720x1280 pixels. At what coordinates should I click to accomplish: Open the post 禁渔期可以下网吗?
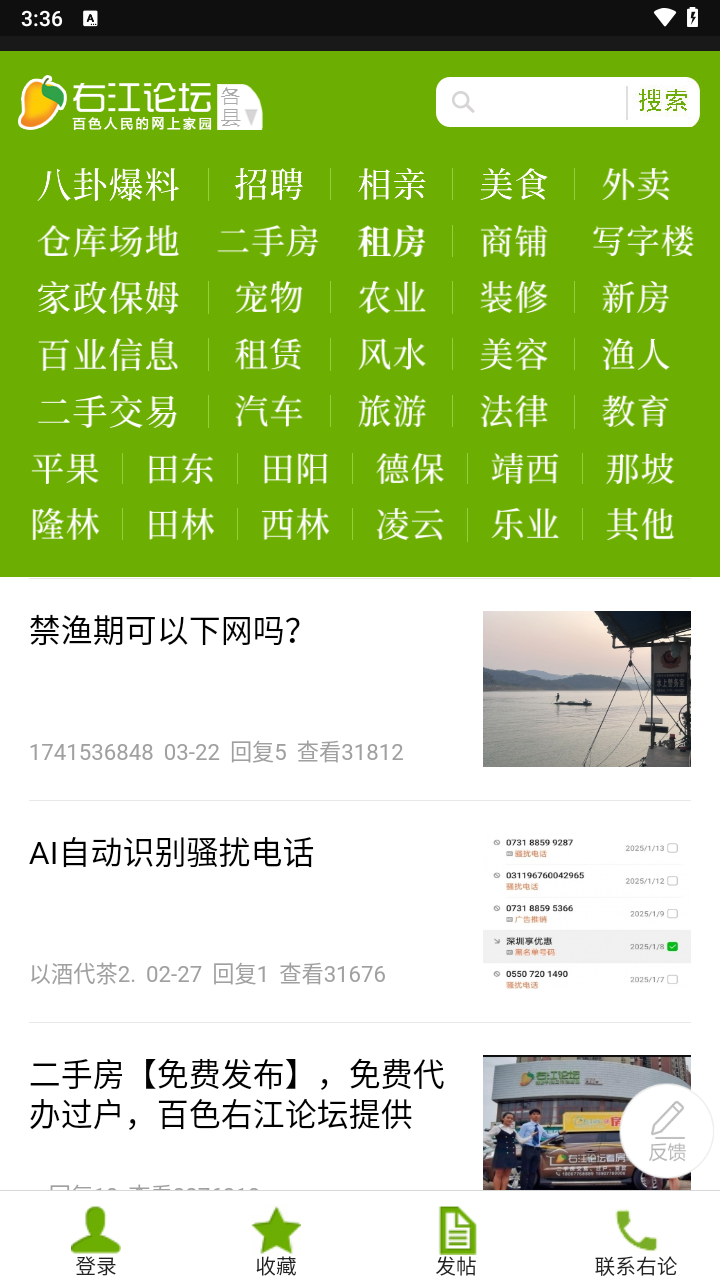coord(166,632)
